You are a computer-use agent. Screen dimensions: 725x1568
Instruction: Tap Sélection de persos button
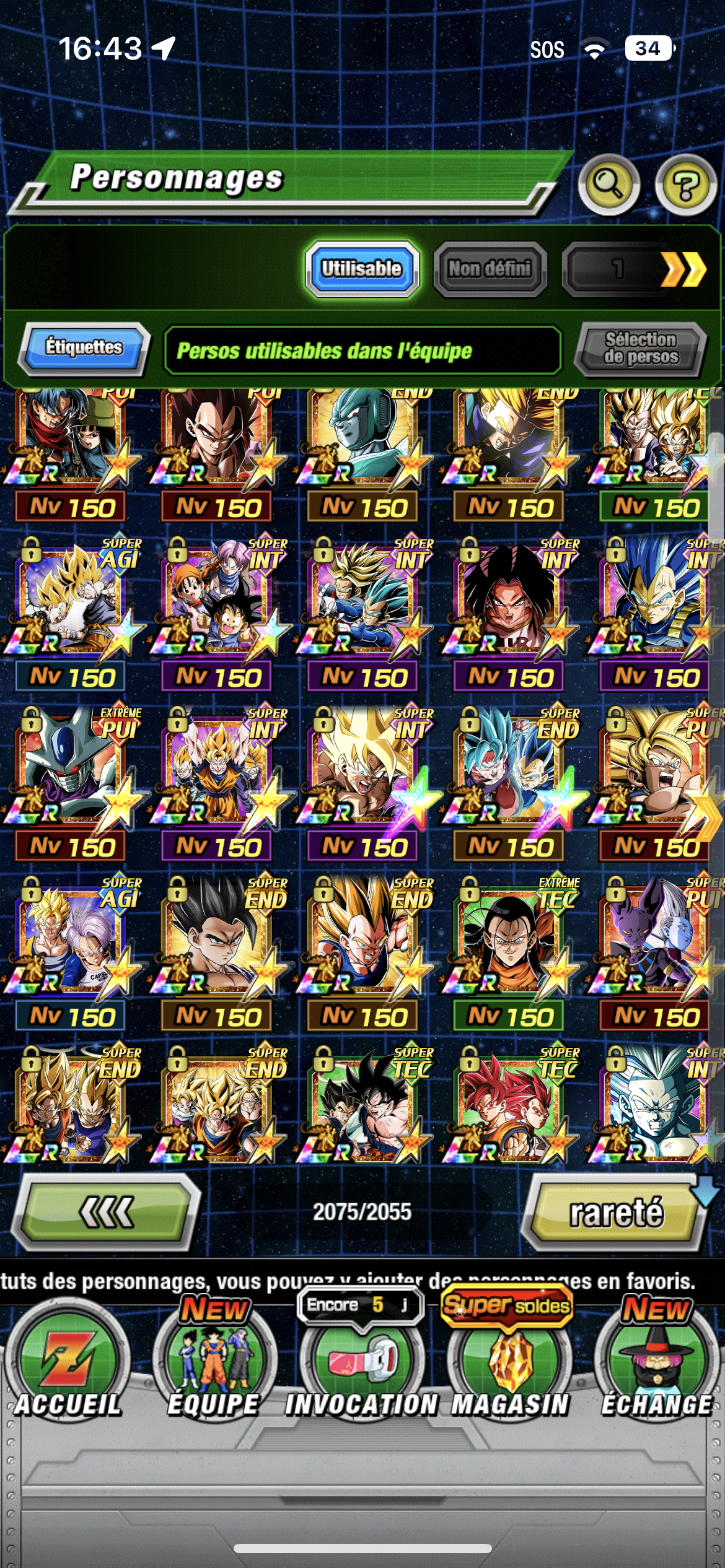coord(641,348)
